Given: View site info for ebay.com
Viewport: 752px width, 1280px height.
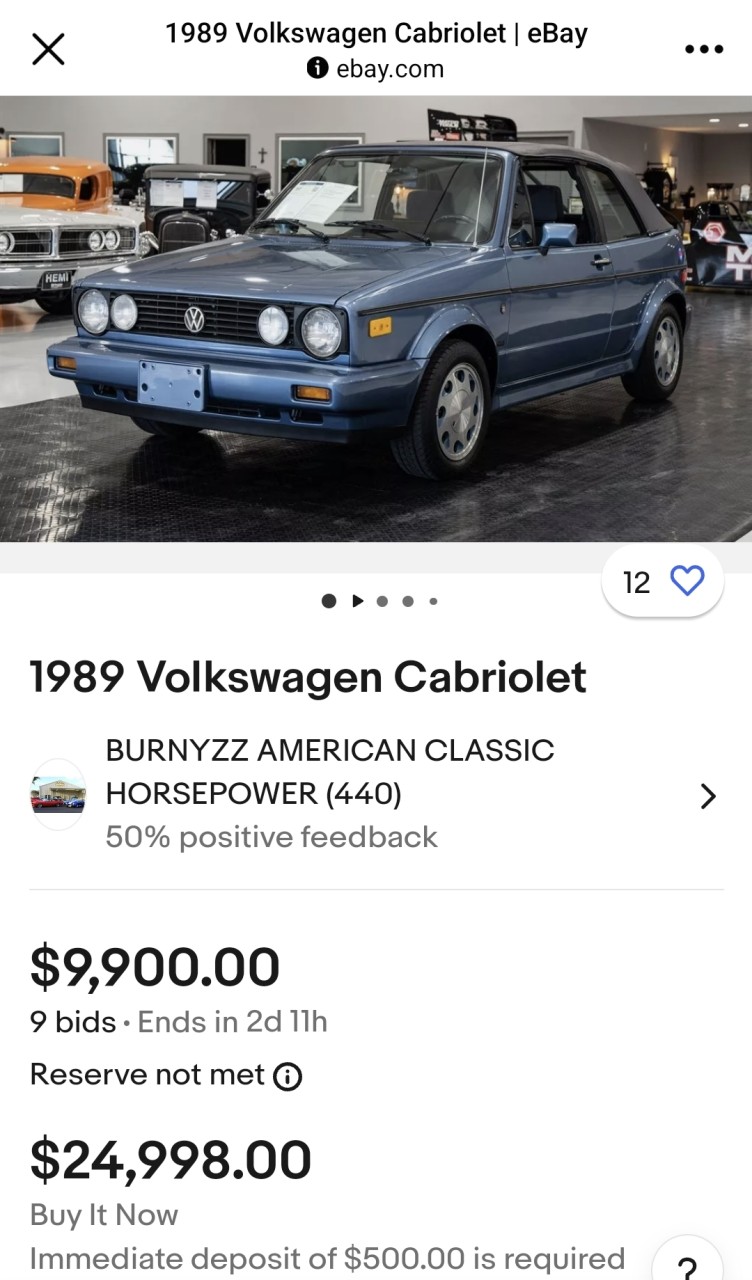Looking at the screenshot, I should click(x=318, y=69).
